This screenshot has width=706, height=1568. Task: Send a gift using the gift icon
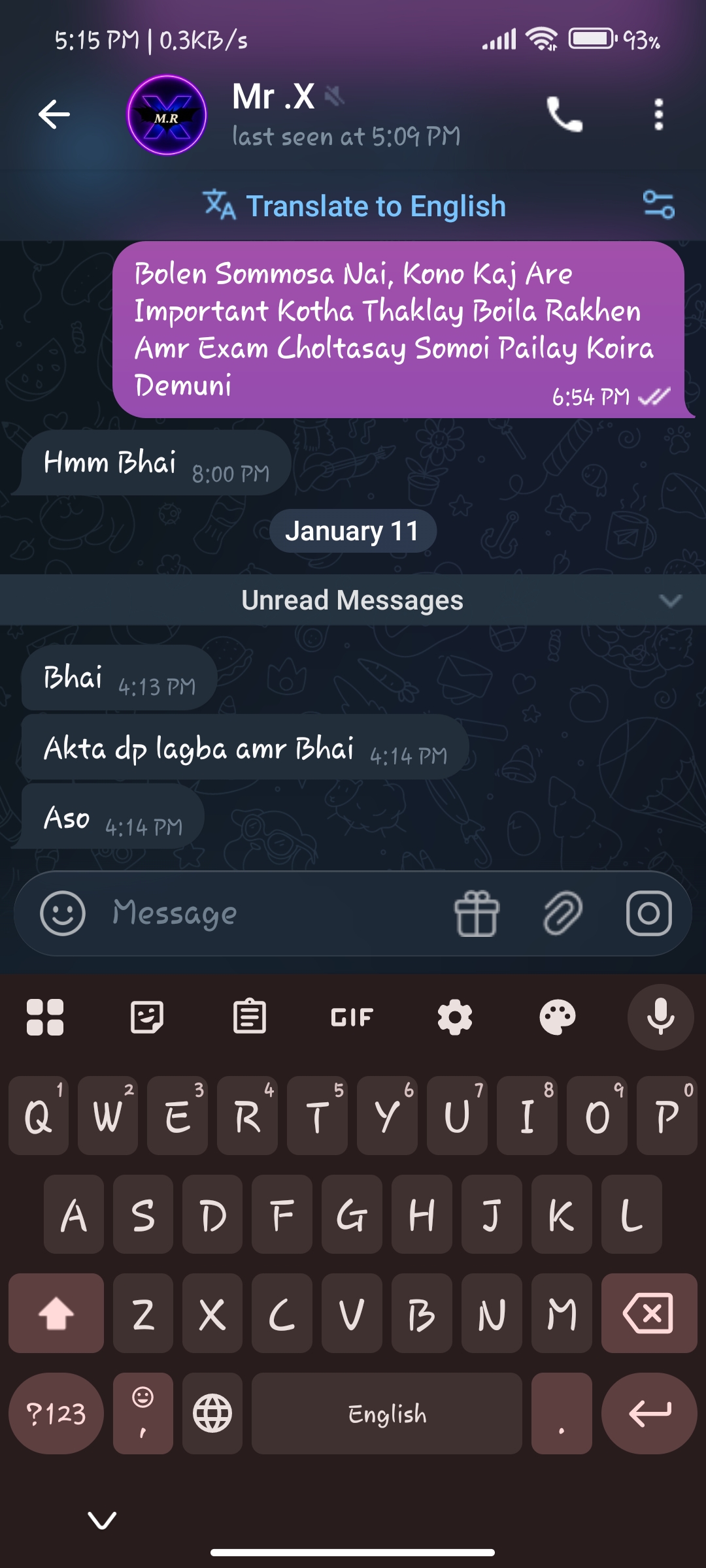pos(477,913)
